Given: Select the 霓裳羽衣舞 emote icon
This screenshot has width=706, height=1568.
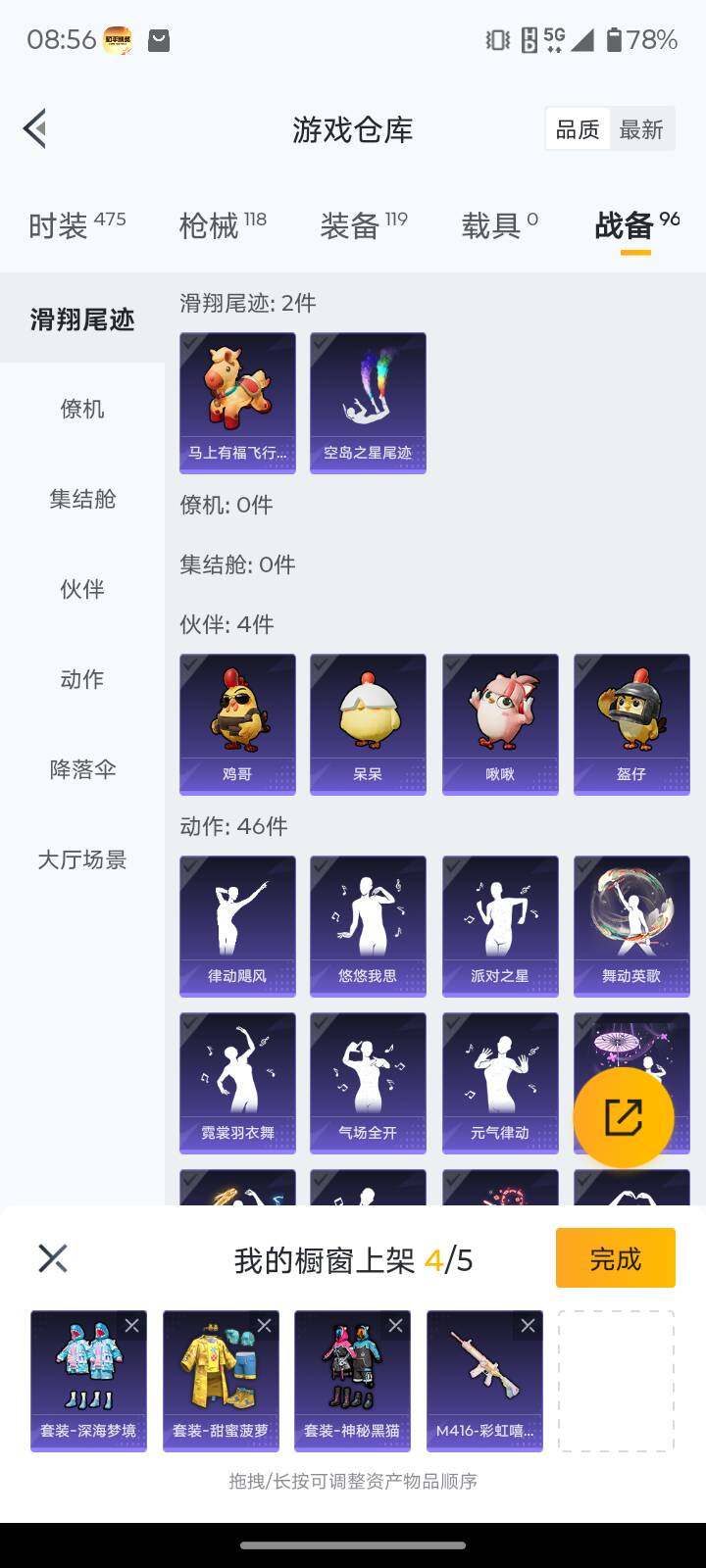Looking at the screenshot, I should tap(236, 1082).
